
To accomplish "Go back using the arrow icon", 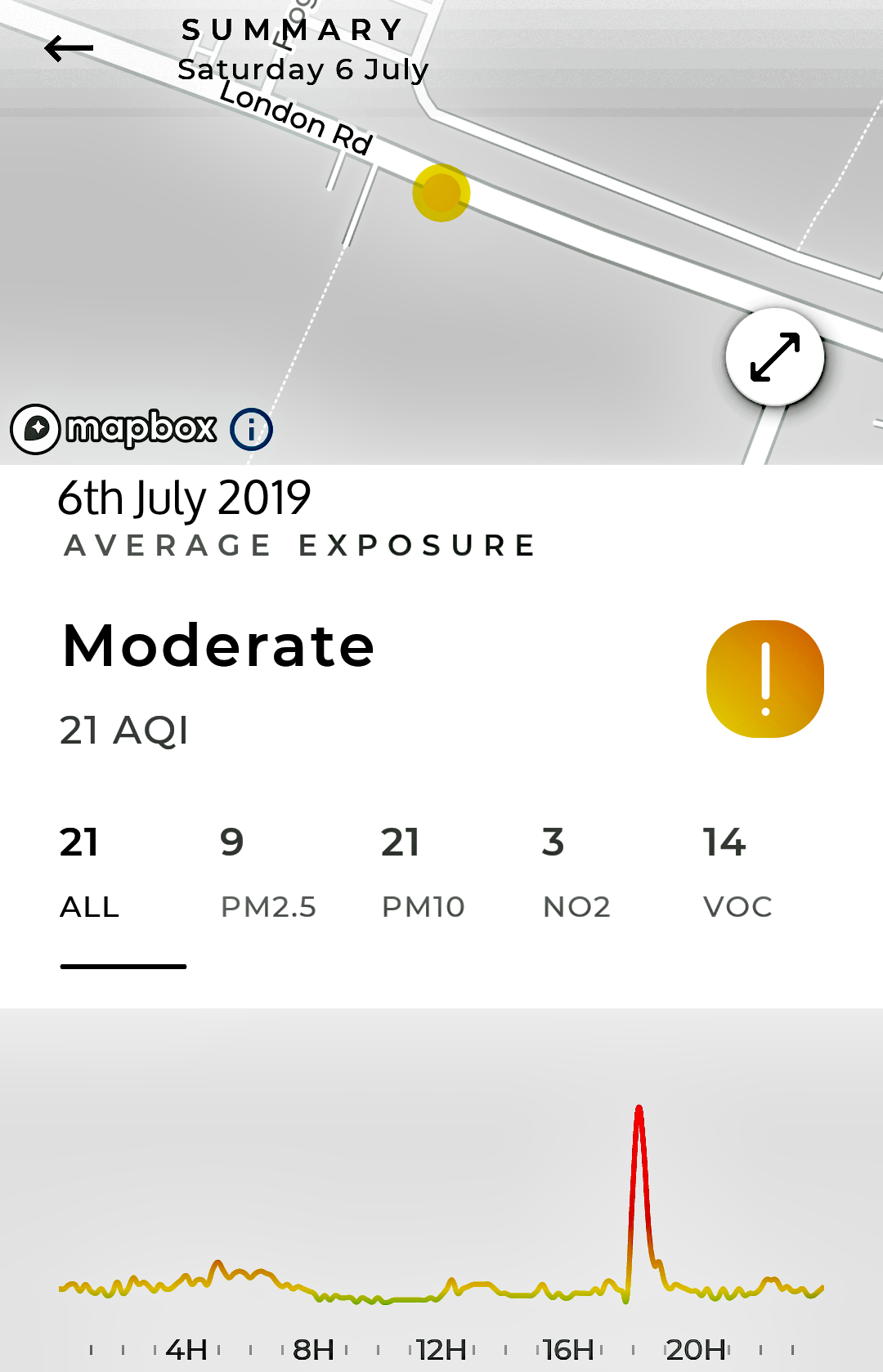I will click(x=69, y=49).
